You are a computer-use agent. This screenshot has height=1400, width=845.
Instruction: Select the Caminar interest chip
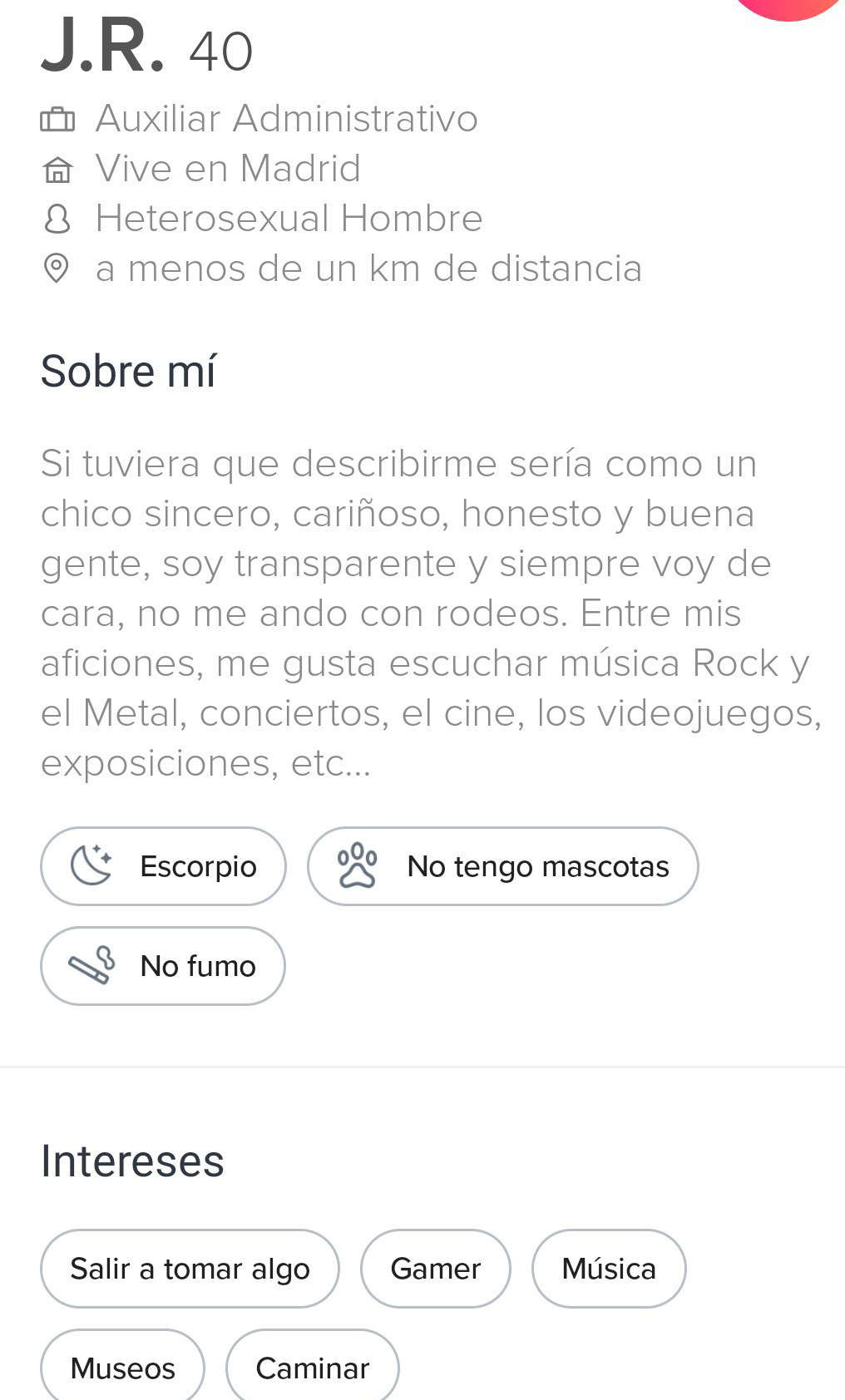[x=312, y=1368]
